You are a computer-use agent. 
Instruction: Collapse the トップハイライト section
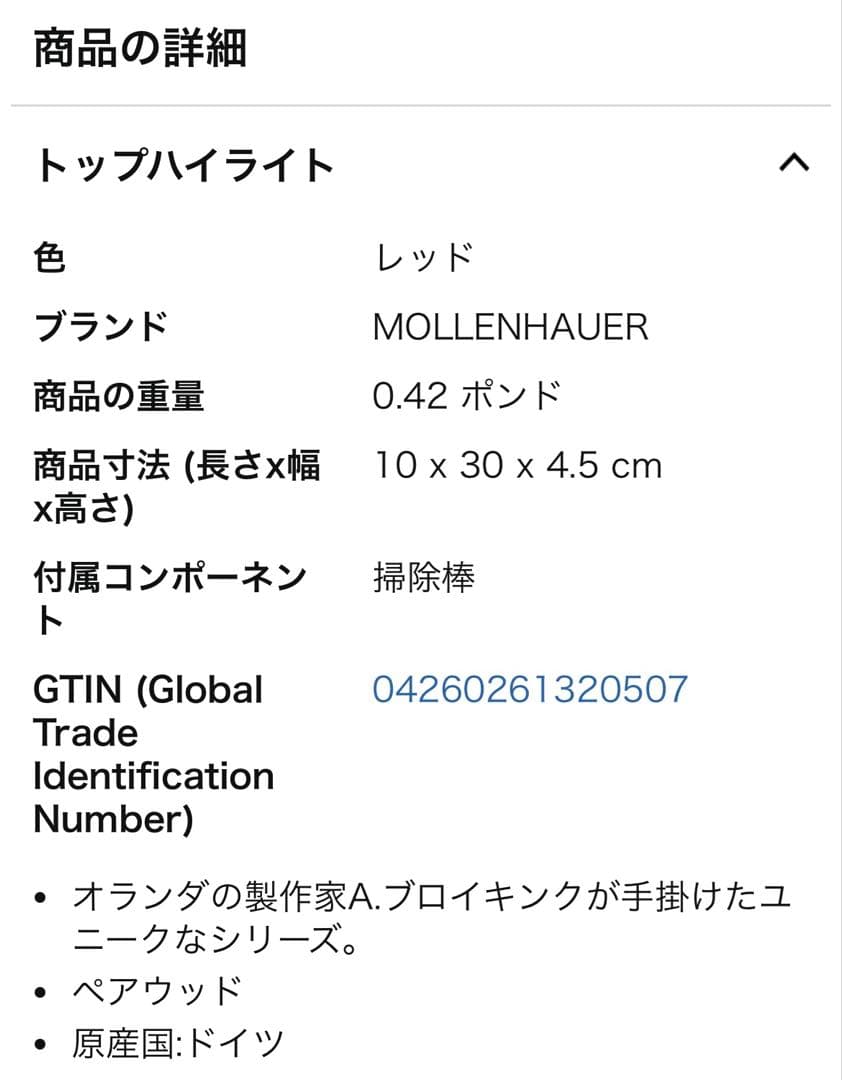tap(793, 163)
